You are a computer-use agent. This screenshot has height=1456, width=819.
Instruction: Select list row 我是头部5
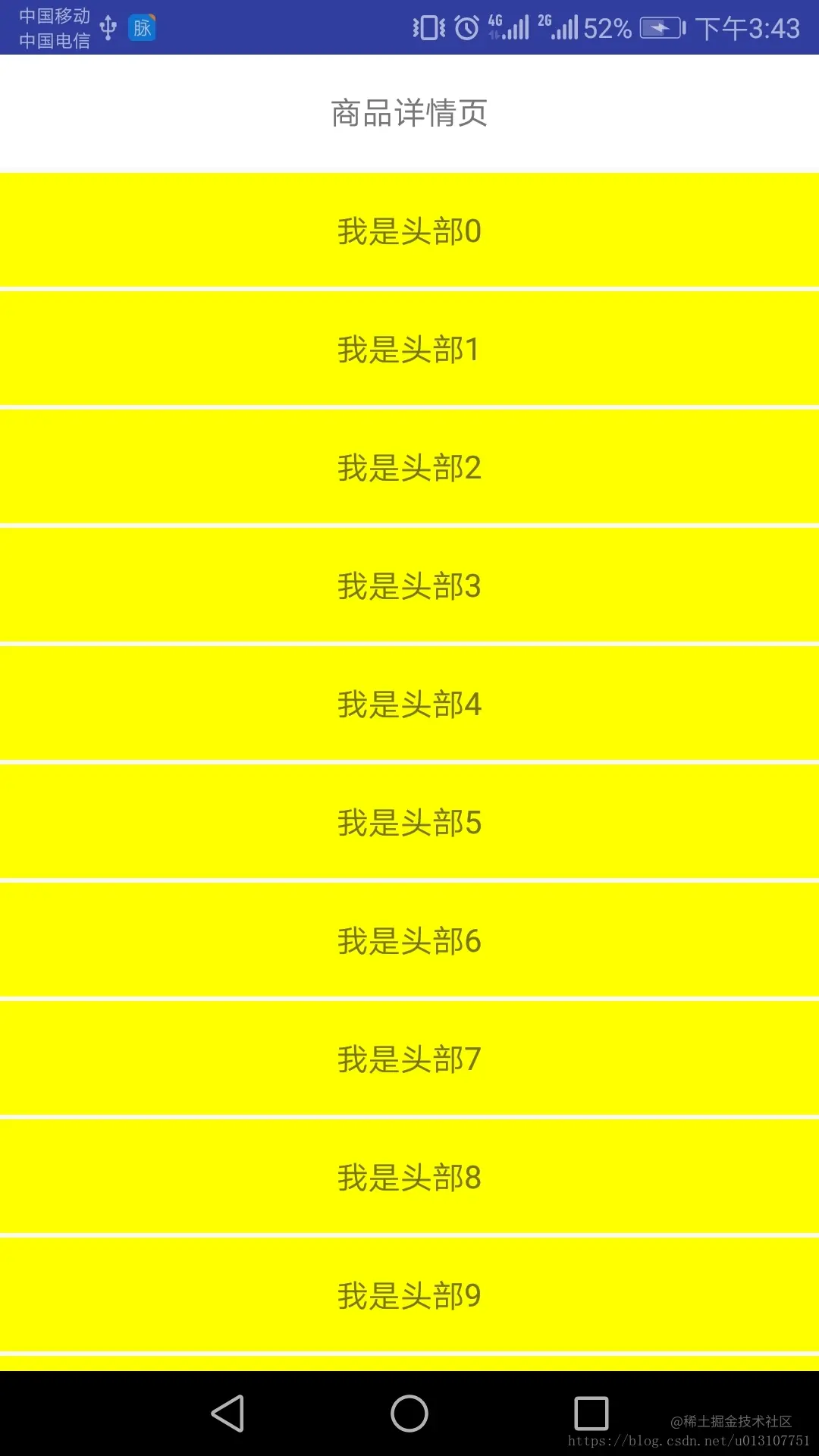click(409, 822)
